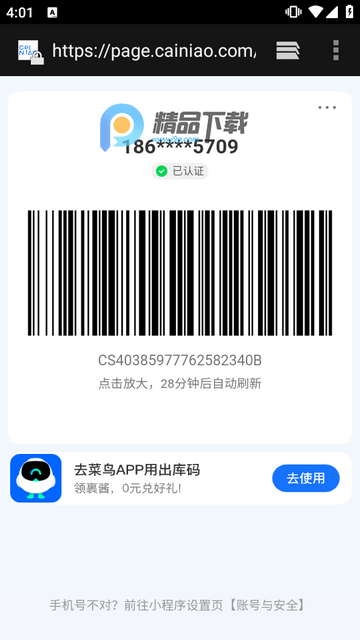Tap the browser URL address bar
The image size is (360, 640).
click(x=154, y=51)
